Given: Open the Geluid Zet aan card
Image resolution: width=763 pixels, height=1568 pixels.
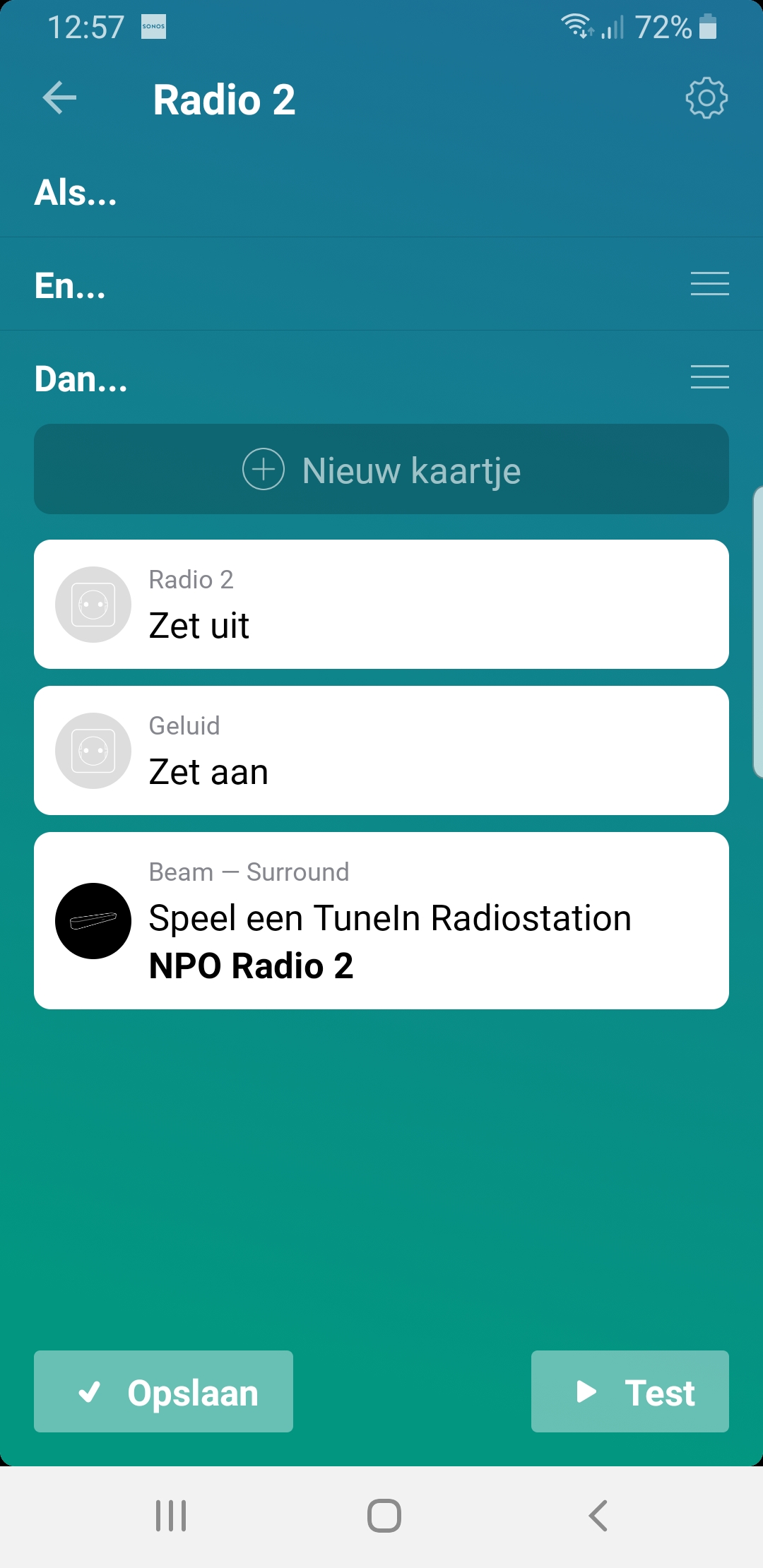Looking at the screenshot, I should click(381, 751).
